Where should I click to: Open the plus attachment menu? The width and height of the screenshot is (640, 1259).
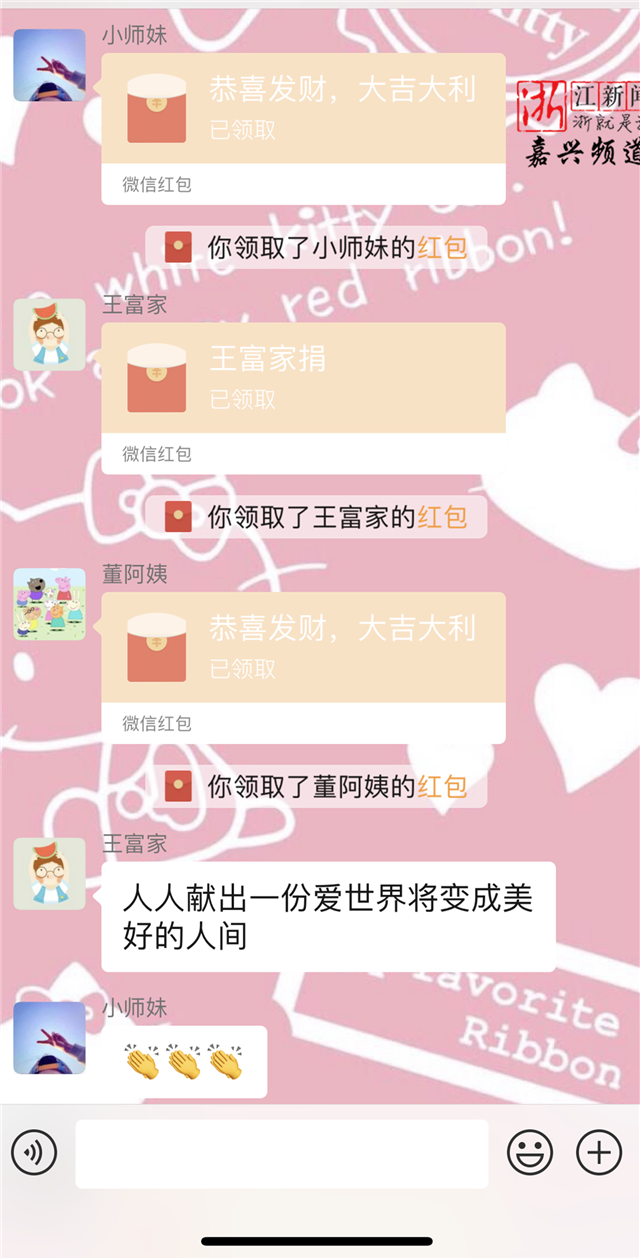click(x=599, y=1153)
